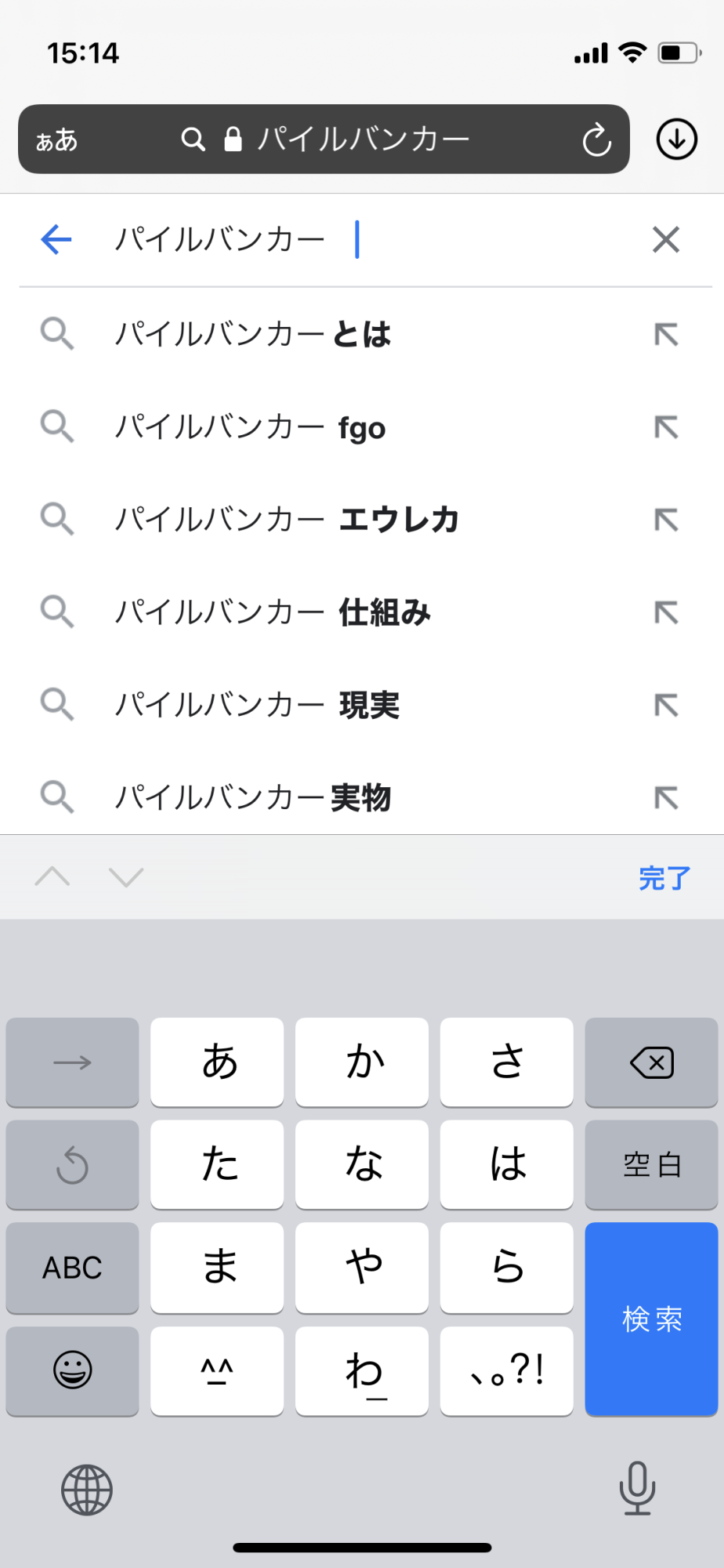The image size is (724, 1568).
Task: Switch keyboards with the globe key
Action: point(87,1490)
